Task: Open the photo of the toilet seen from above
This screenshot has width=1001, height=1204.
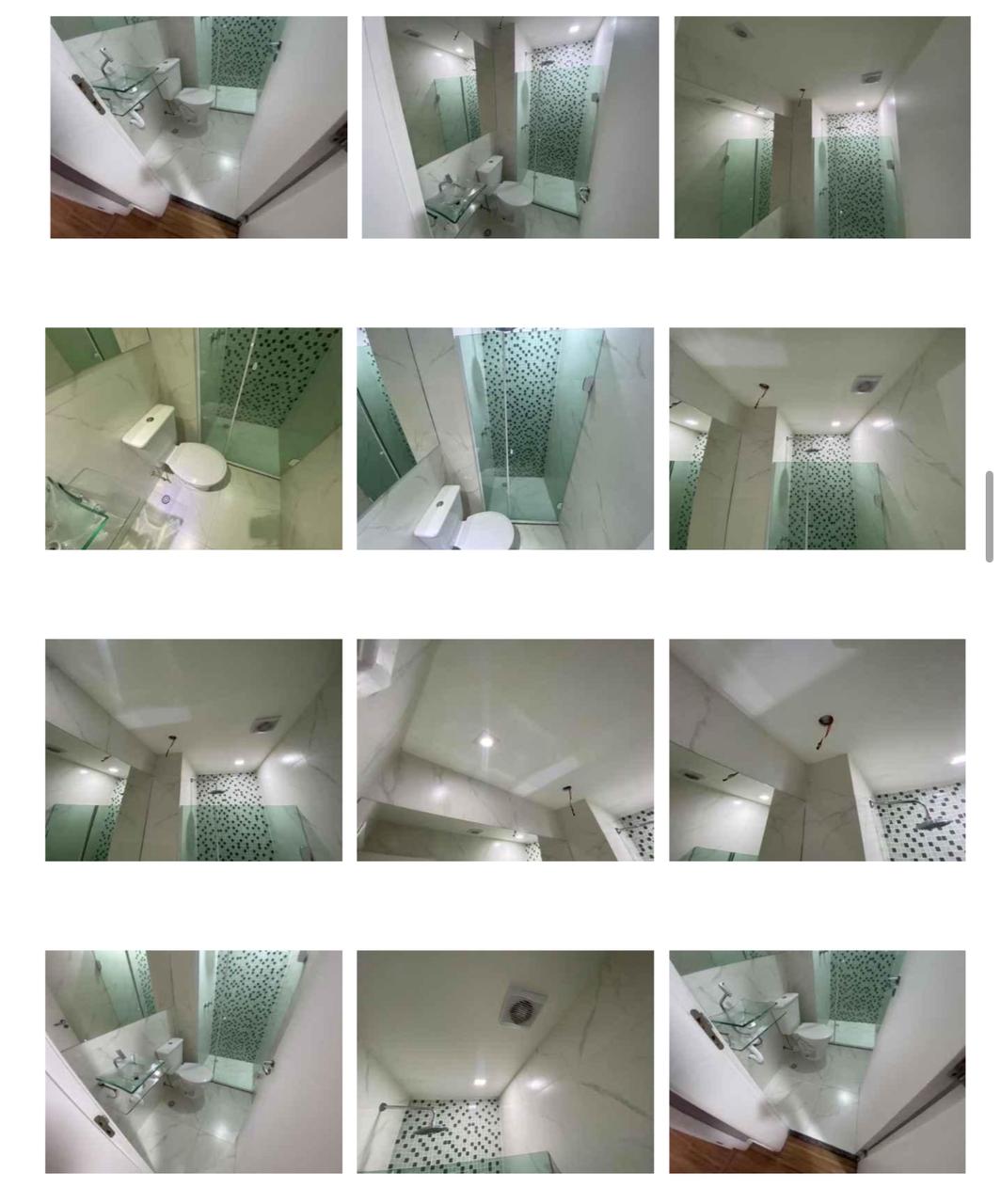Action: click(x=194, y=438)
